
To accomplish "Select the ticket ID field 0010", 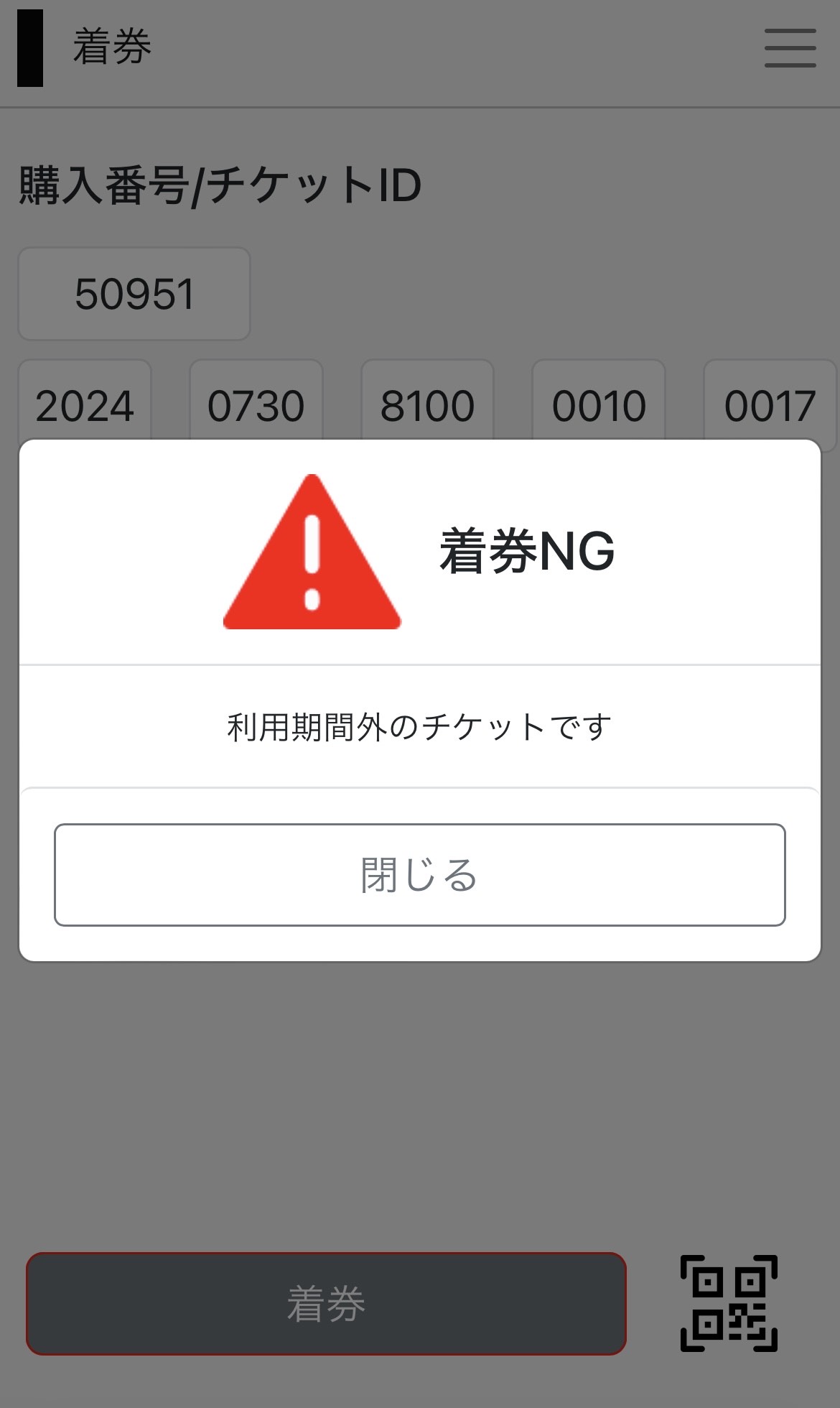I will [x=599, y=402].
